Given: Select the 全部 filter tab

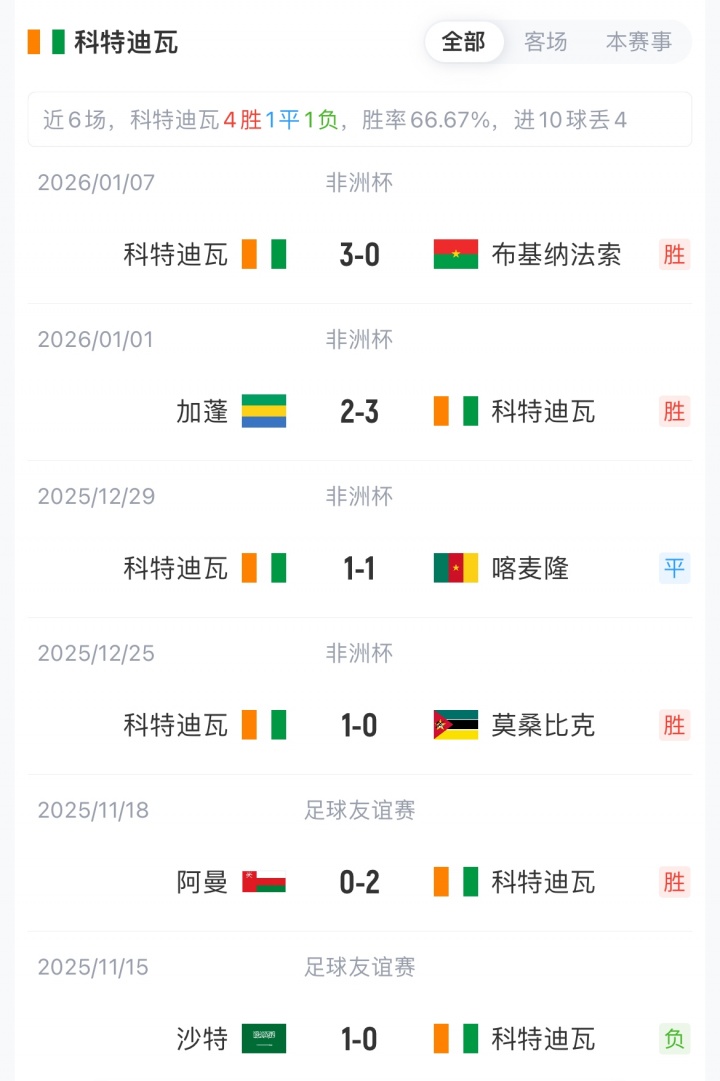Looking at the screenshot, I should [463, 42].
